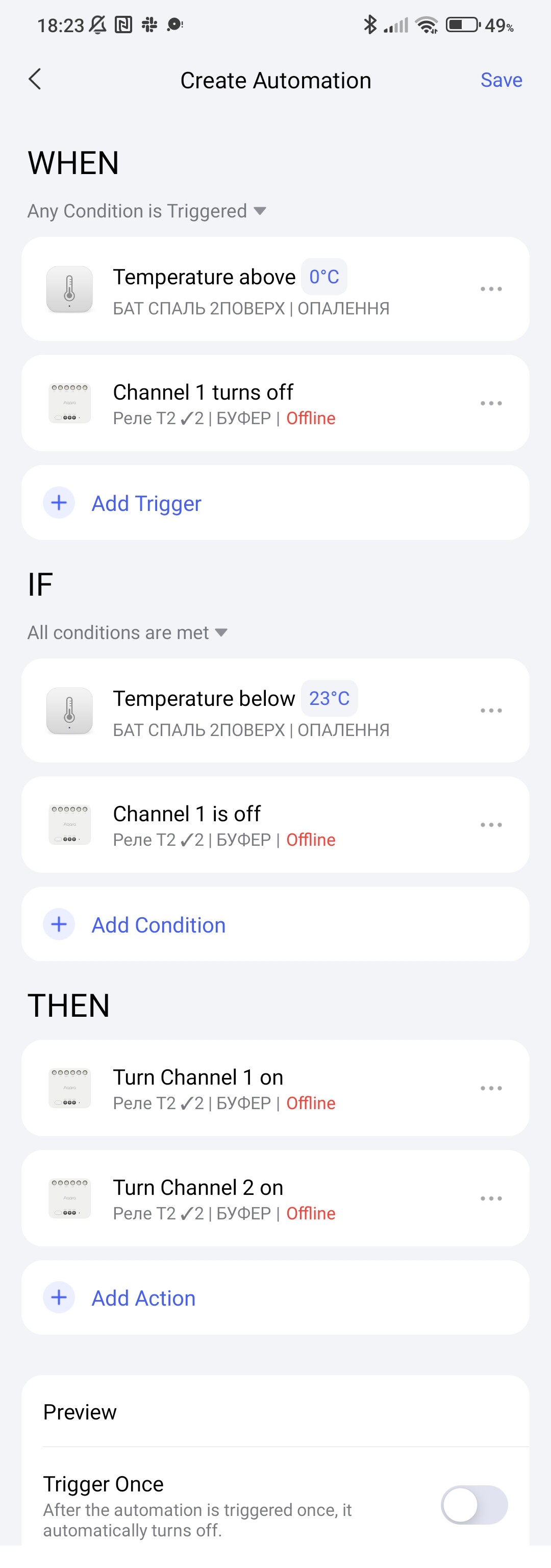The image size is (551, 1568).
Task: Open options for Temperature below condition
Action: tap(490, 710)
